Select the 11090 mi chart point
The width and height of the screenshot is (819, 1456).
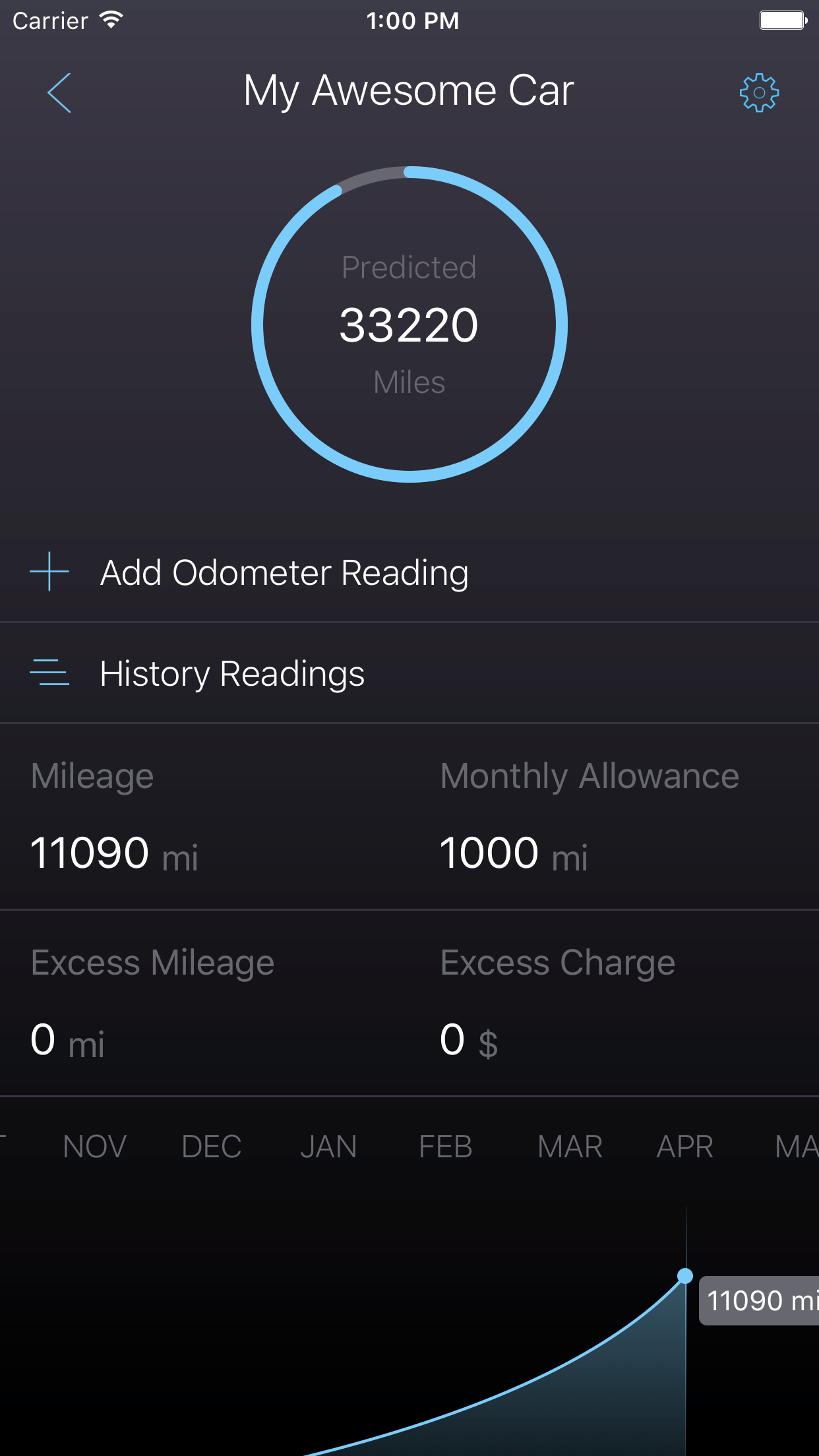click(685, 1276)
